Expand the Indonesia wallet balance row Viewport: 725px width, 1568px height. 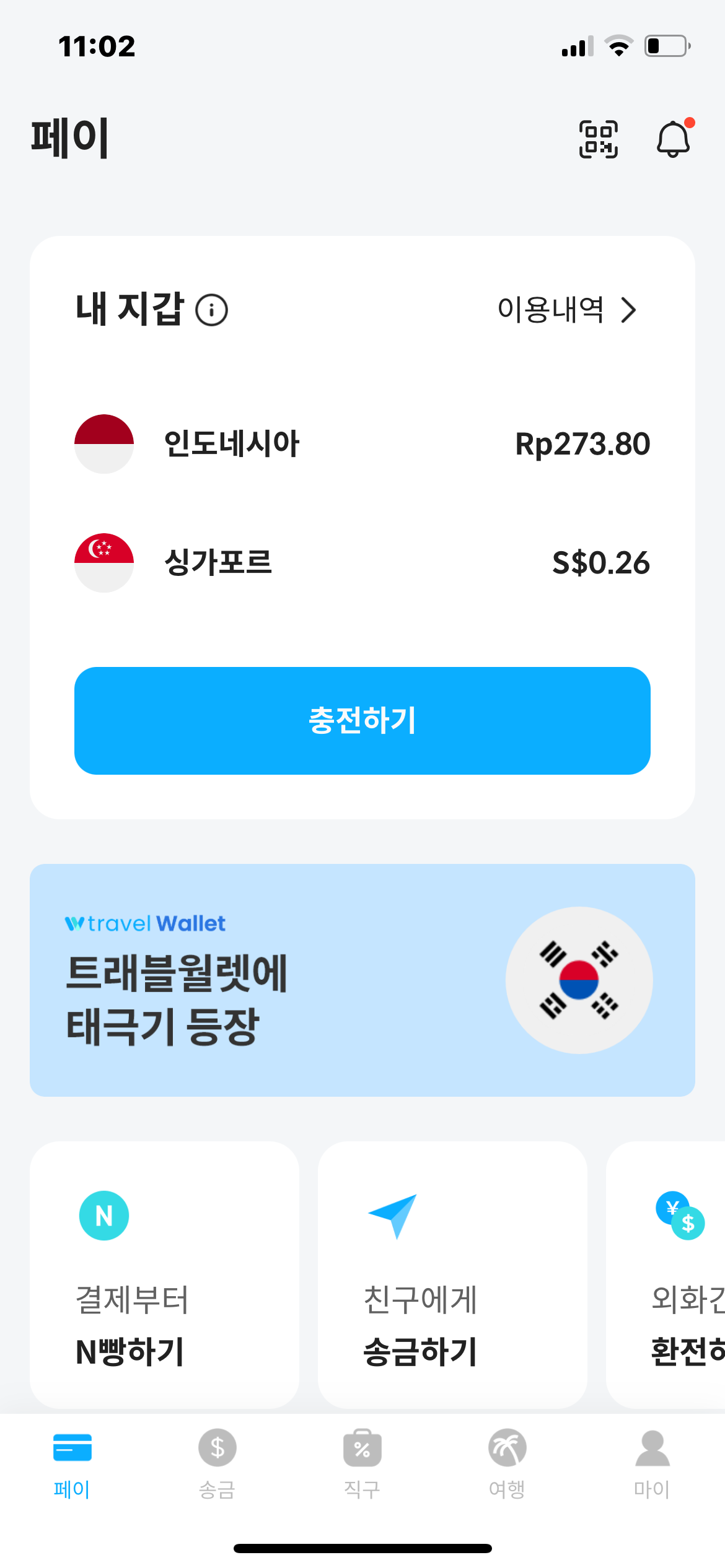362,443
